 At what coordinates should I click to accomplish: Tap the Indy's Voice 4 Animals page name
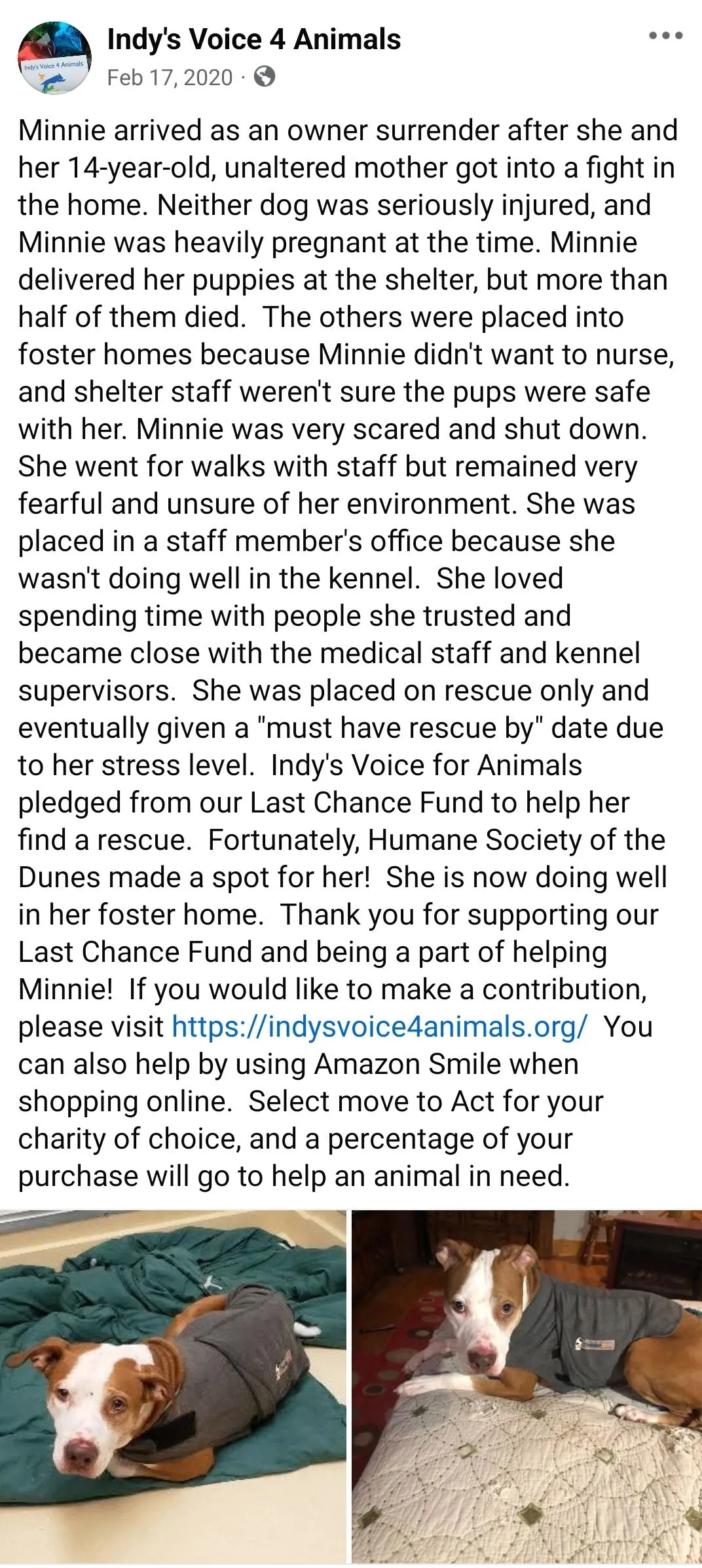(x=254, y=39)
